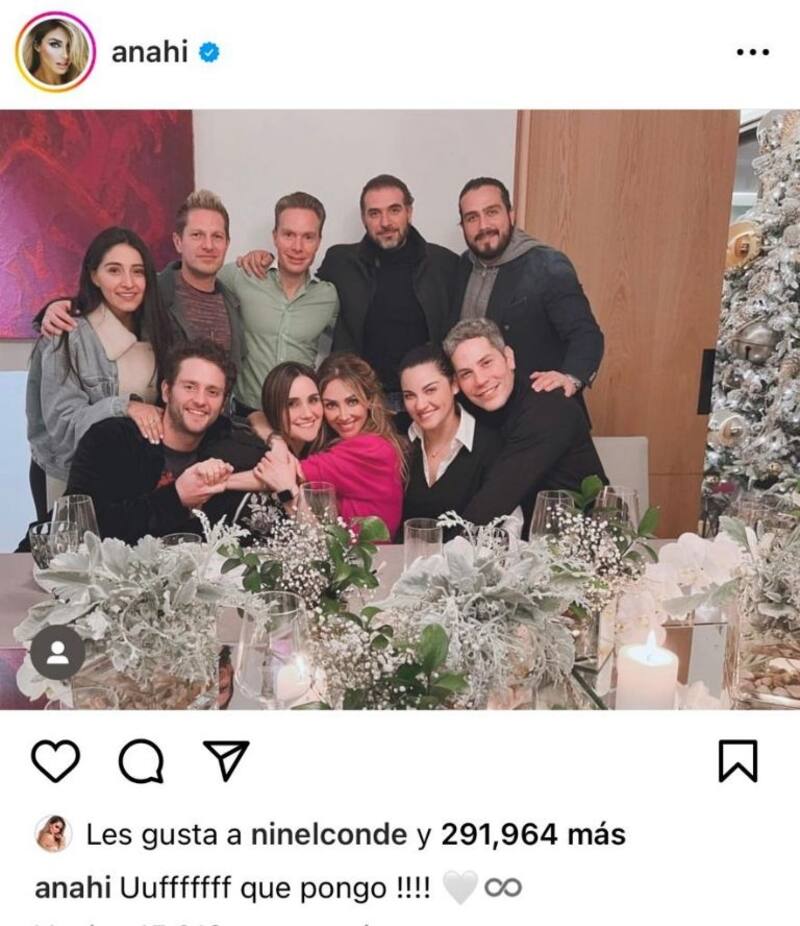The height and width of the screenshot is (926, 800).
Task: Open the anahi username profile link
Action: tap(149, 52)
